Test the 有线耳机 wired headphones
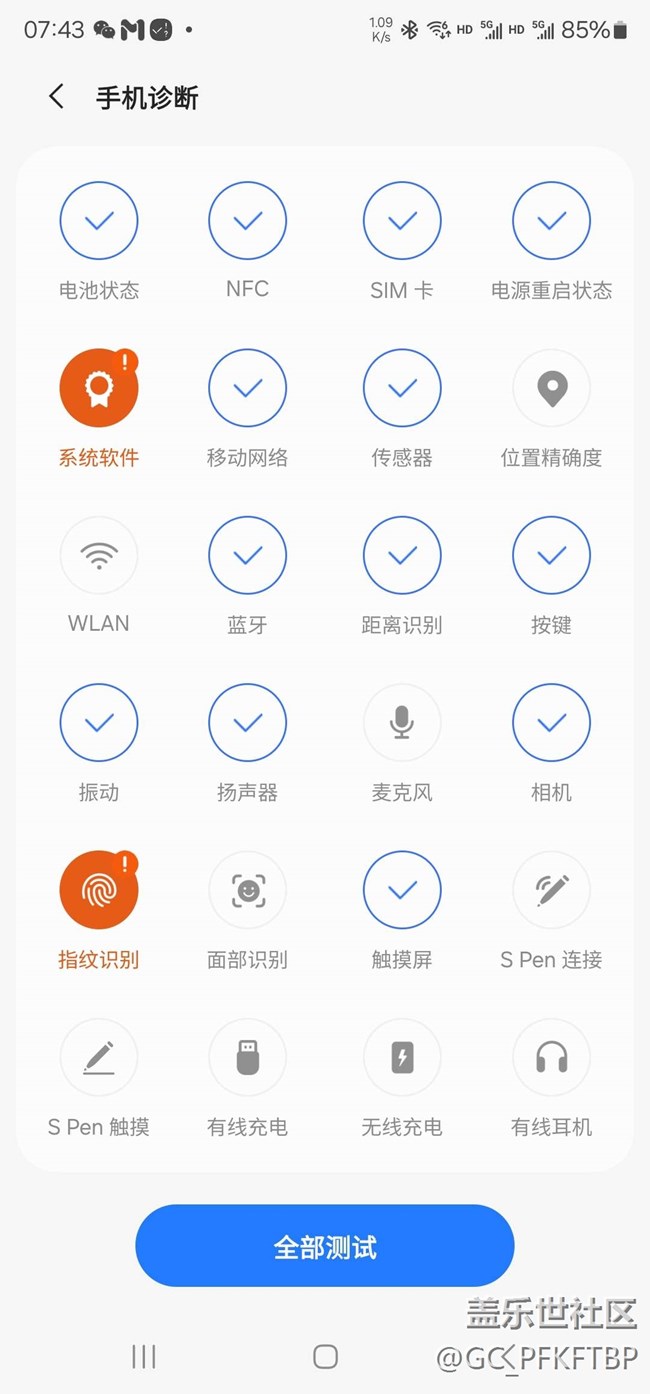Screen dimensions: 650x1394 [x=551, y=1057]
